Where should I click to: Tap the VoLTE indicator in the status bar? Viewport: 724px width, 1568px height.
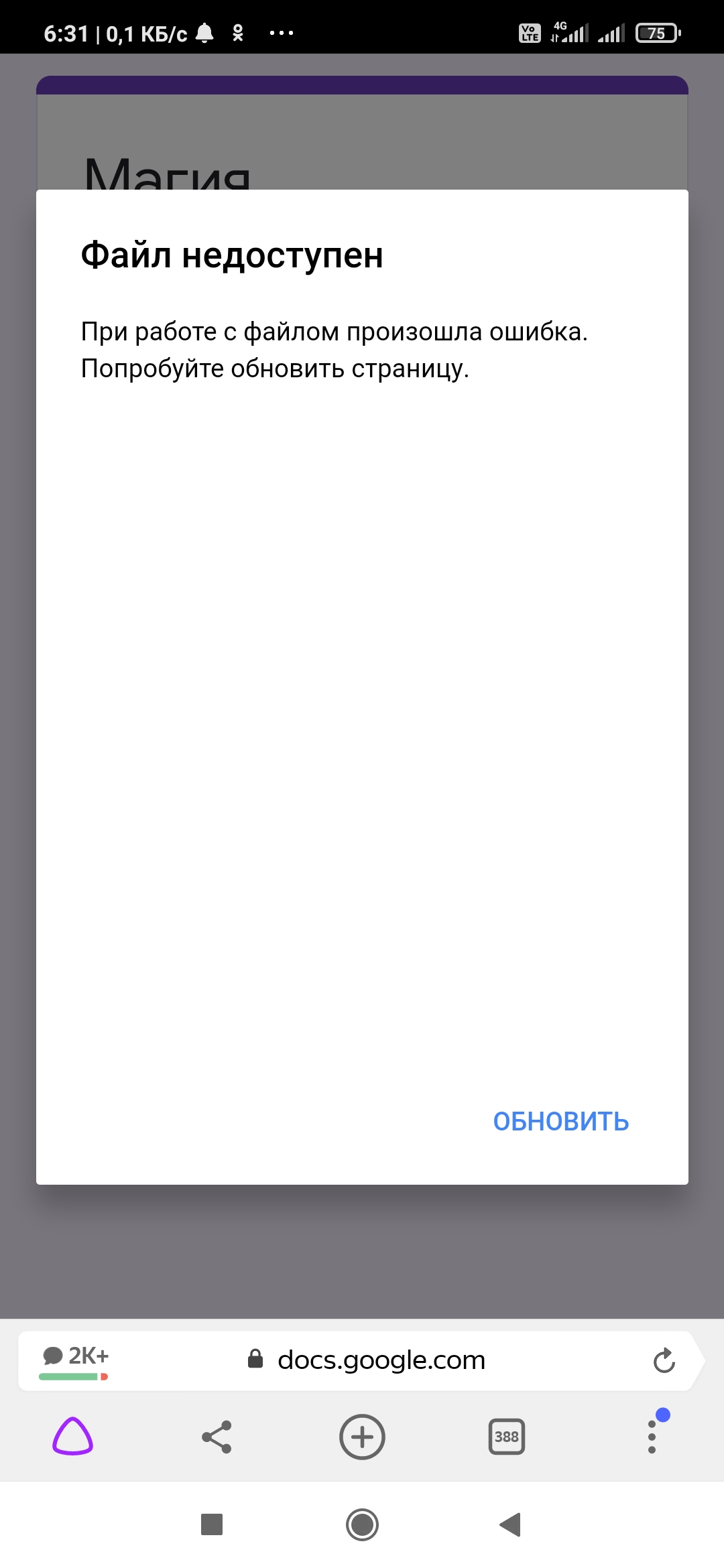pyautogui.click(x=529, y=31)
